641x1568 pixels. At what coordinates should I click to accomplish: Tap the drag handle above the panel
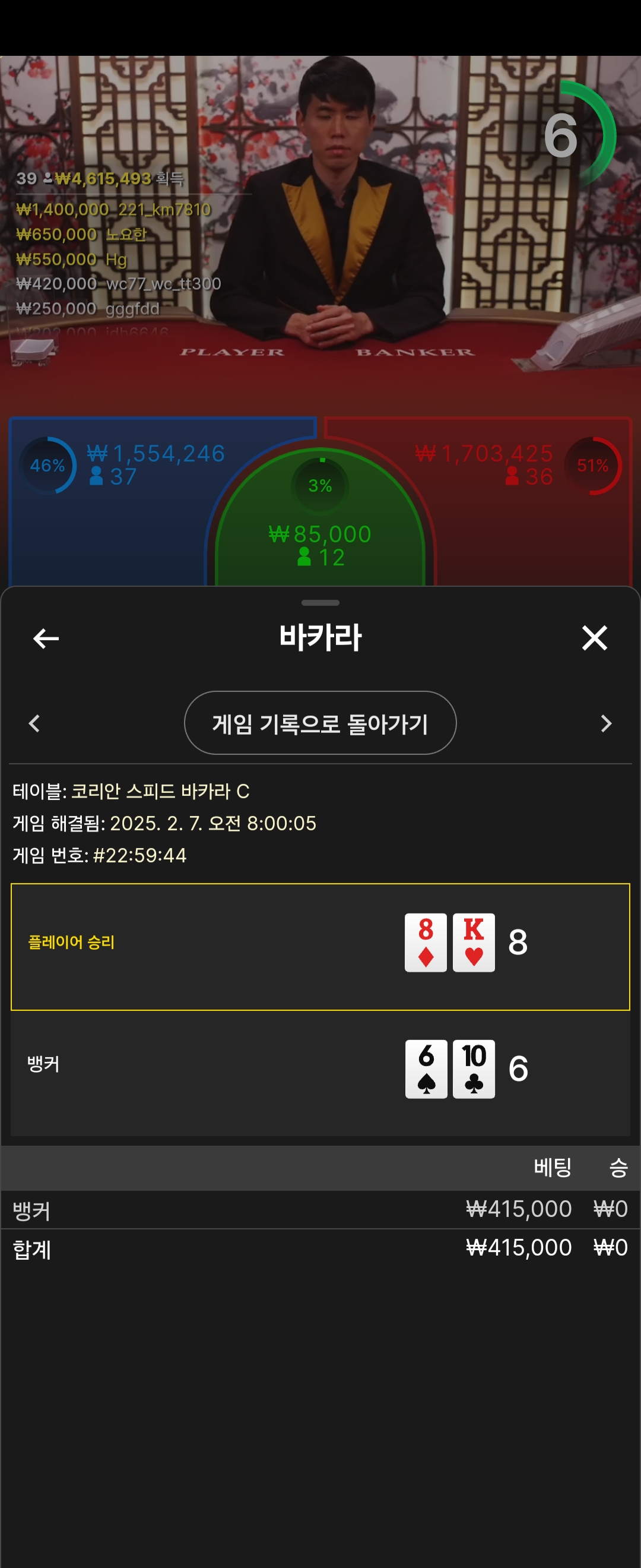[x=320, y=603]
